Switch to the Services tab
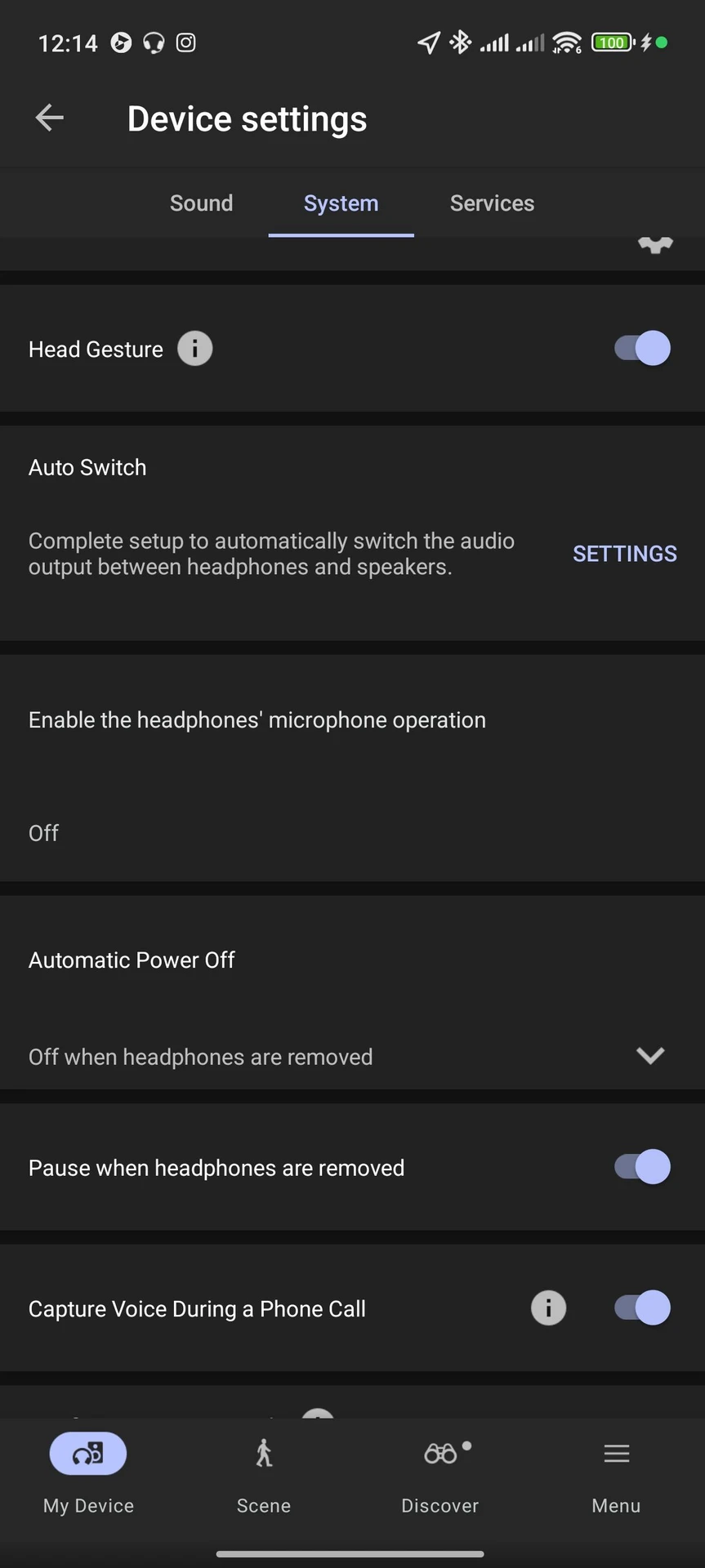This screenshot has width=705, height=1568. click(492, 203)
